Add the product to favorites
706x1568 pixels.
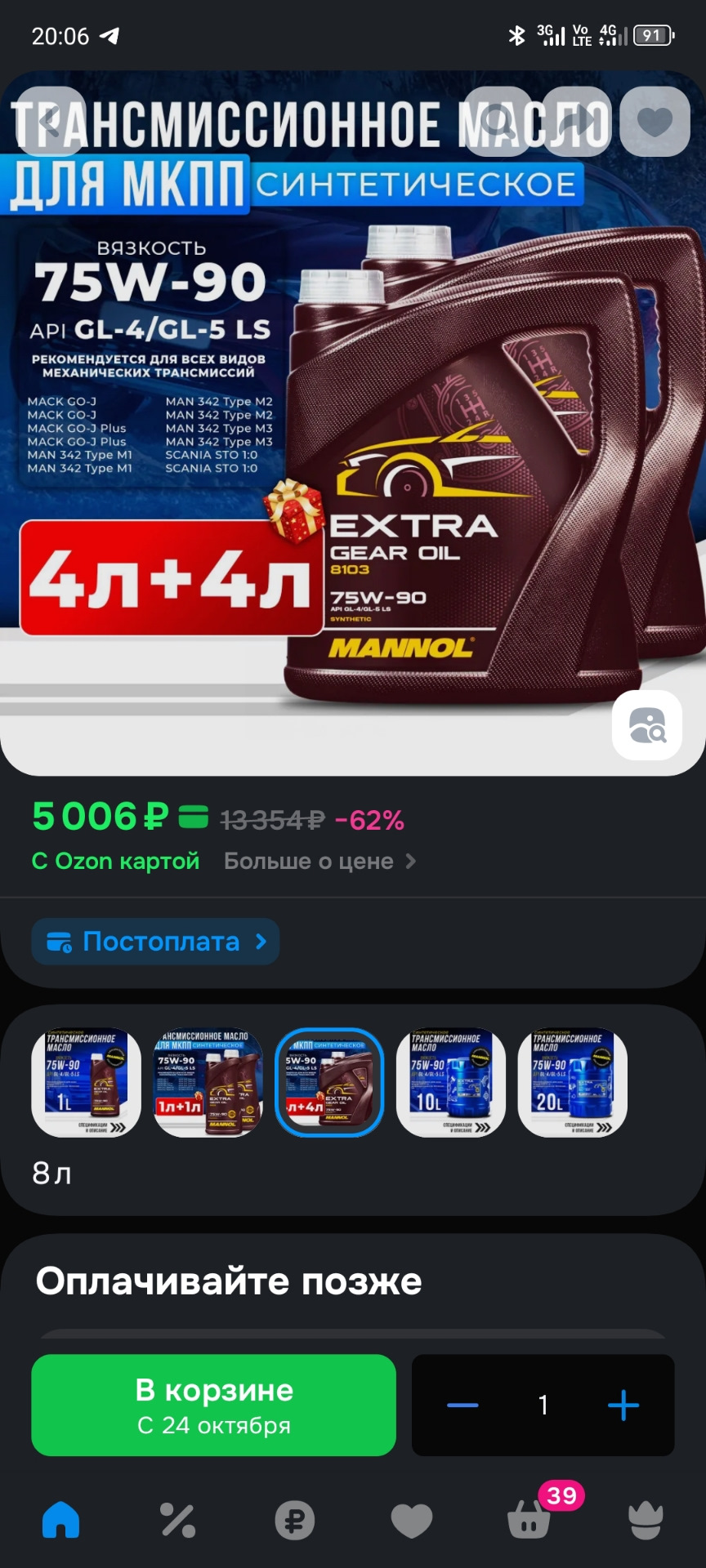click(655, 122)
